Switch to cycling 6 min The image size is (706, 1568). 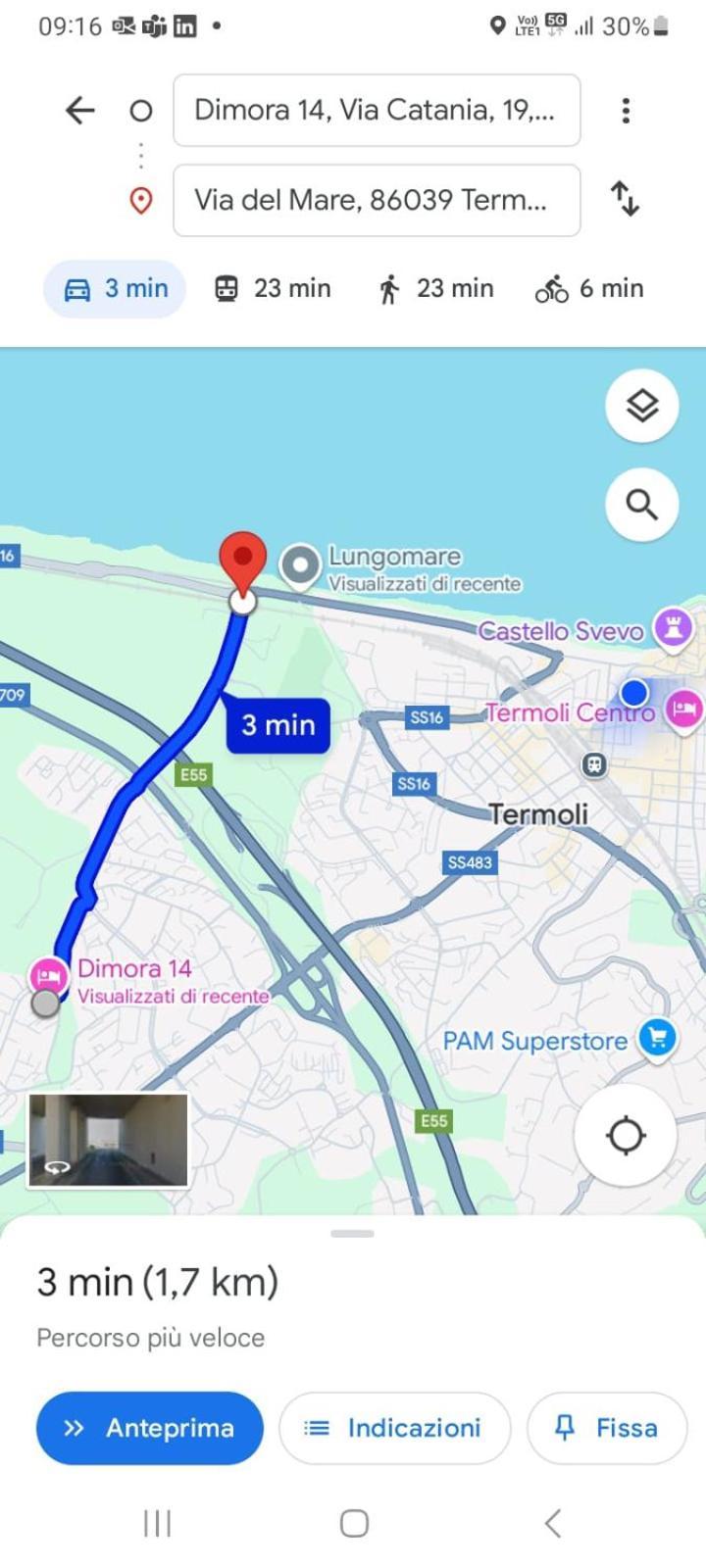click(589, 289)
